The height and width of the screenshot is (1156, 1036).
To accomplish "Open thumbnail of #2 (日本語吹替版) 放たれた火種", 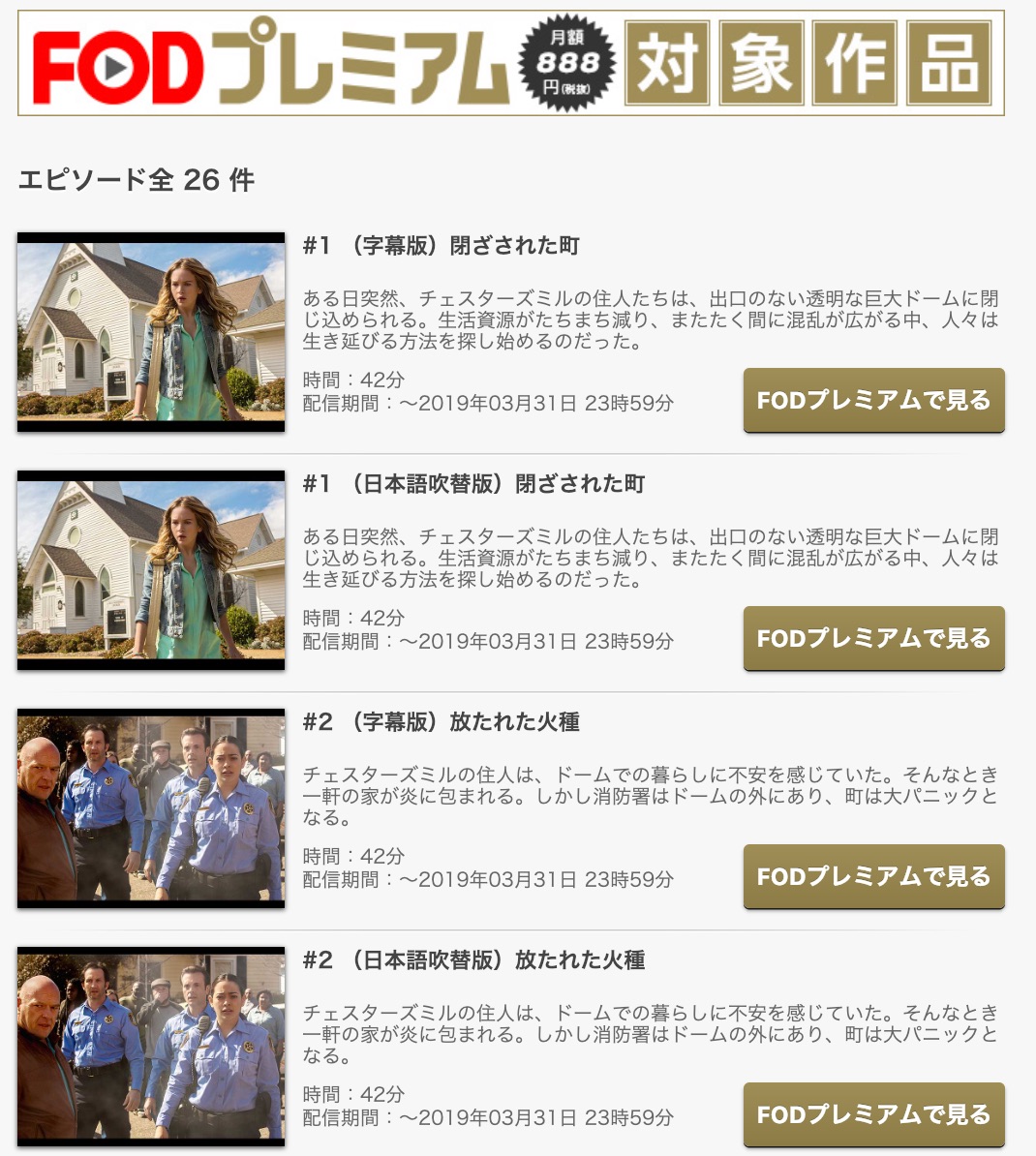I will (x=151, y=1047).
